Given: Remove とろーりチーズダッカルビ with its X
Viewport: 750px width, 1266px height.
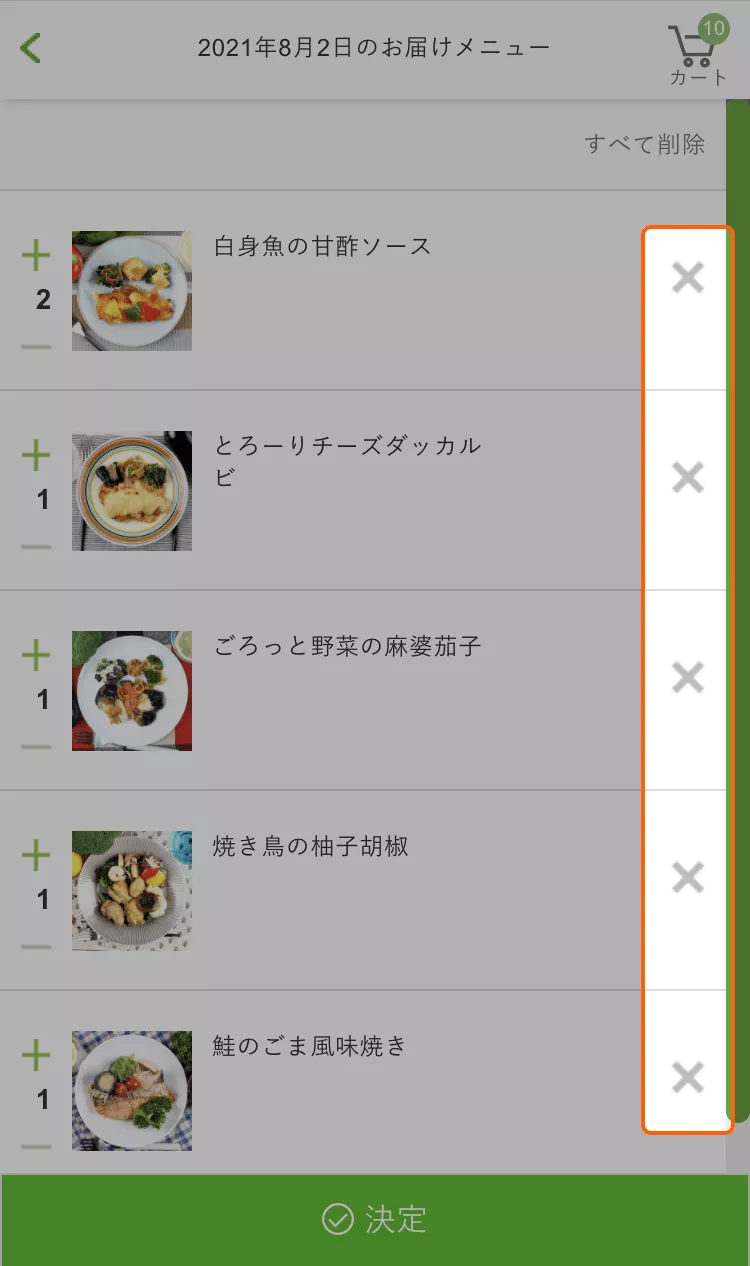Looking at the screenshot, I should pos(688,477).
